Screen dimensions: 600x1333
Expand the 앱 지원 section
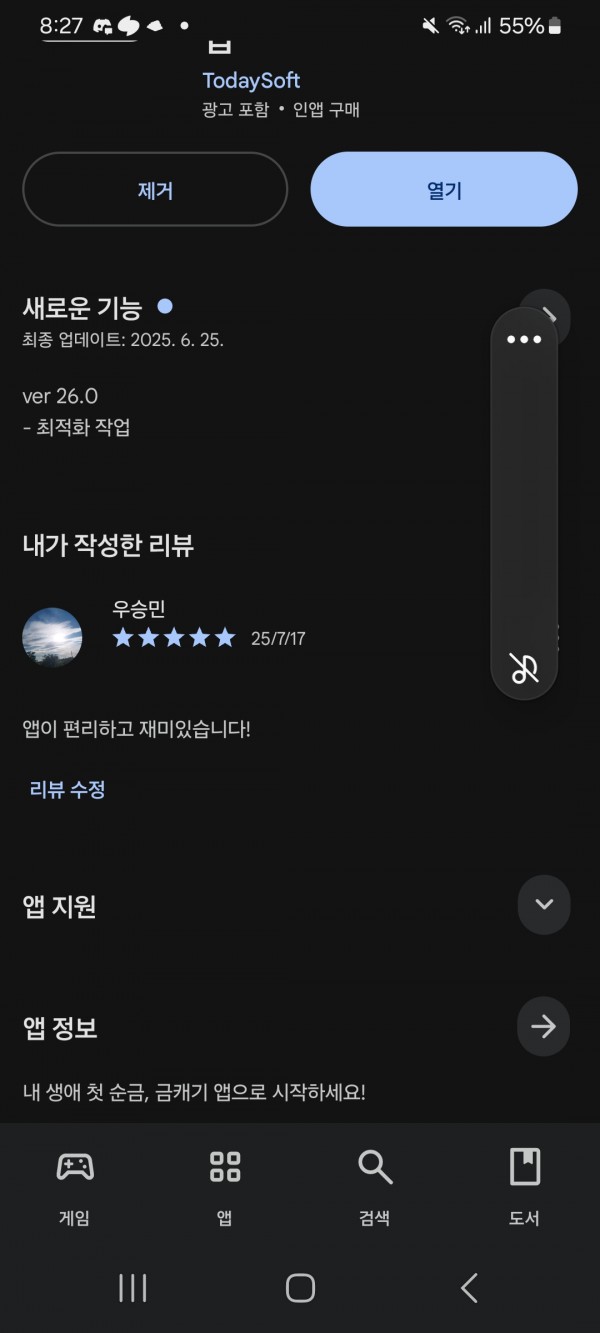544,905
